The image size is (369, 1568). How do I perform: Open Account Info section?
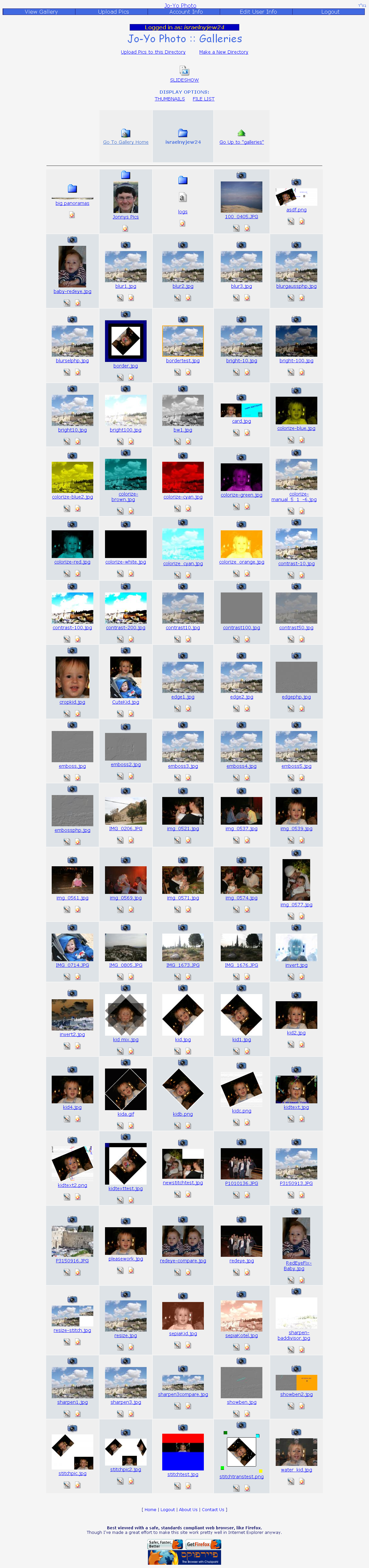[x=186, y=12]
